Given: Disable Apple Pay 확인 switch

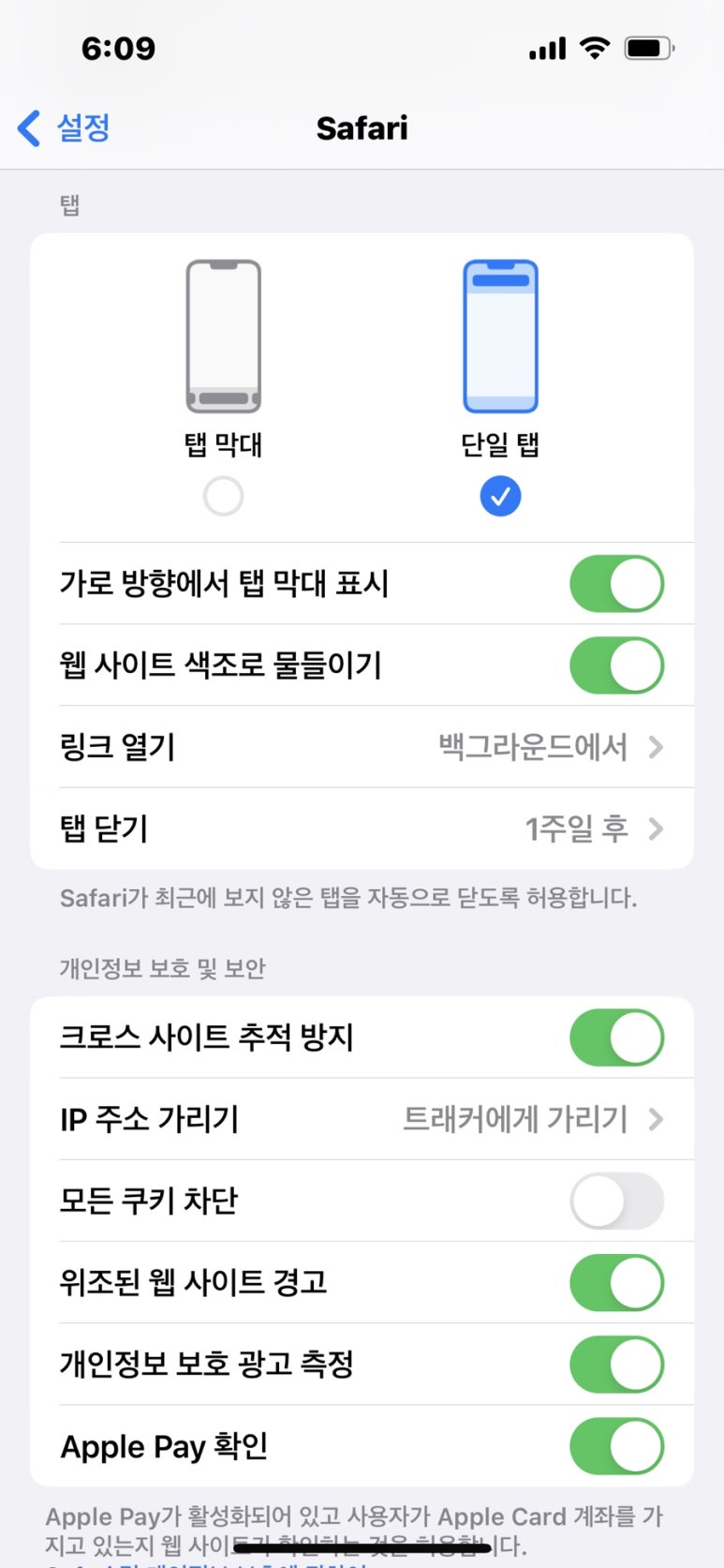Looking at the screenshot, I should [616, 1446].
